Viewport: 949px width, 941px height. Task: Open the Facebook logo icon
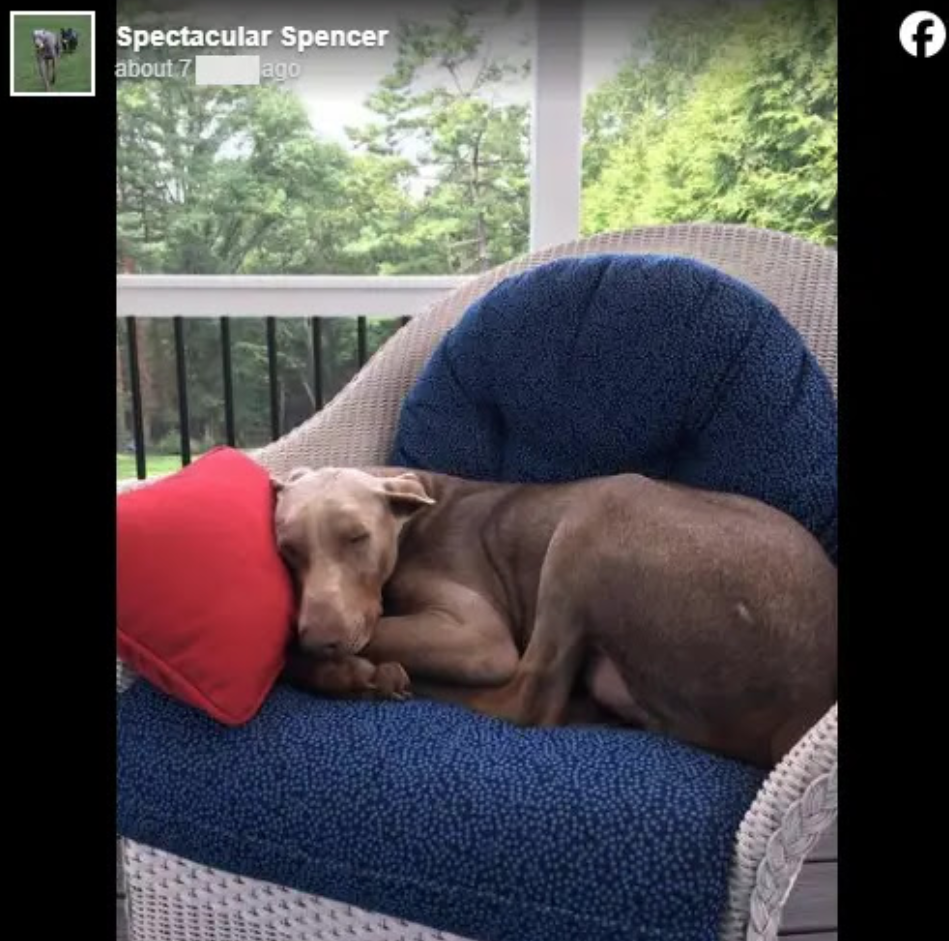pos(921,35)
